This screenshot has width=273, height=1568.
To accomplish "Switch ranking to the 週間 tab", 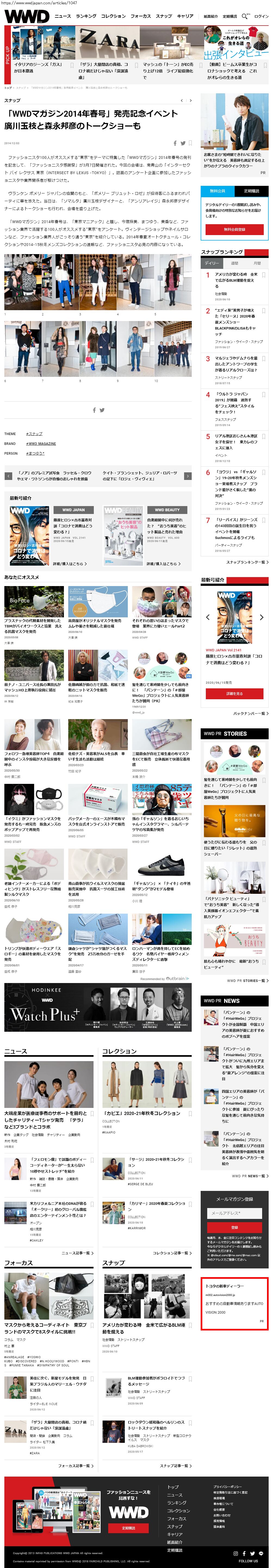I will coord(234,263).
